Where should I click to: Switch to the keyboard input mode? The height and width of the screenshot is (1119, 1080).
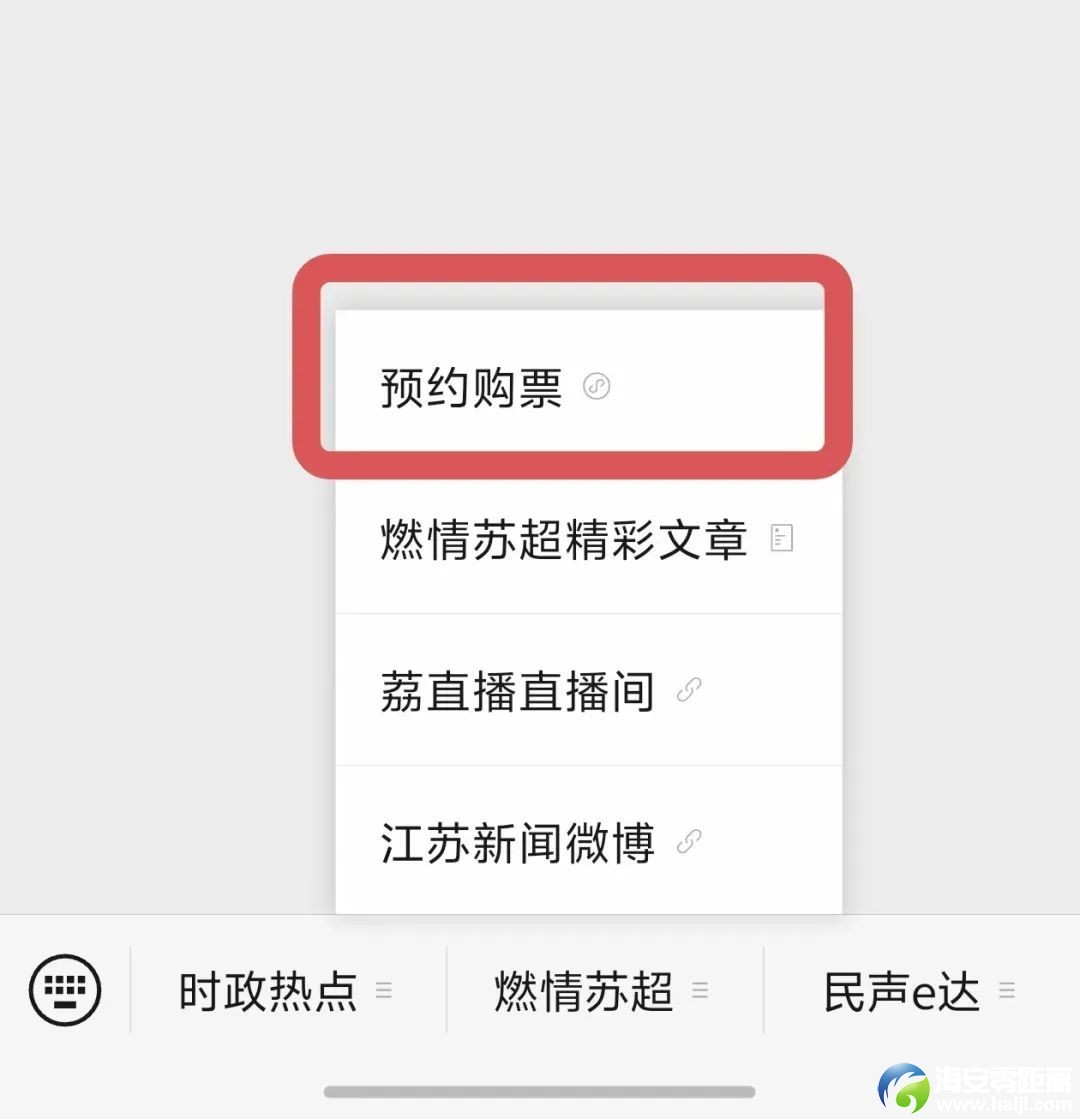point(65,990)
